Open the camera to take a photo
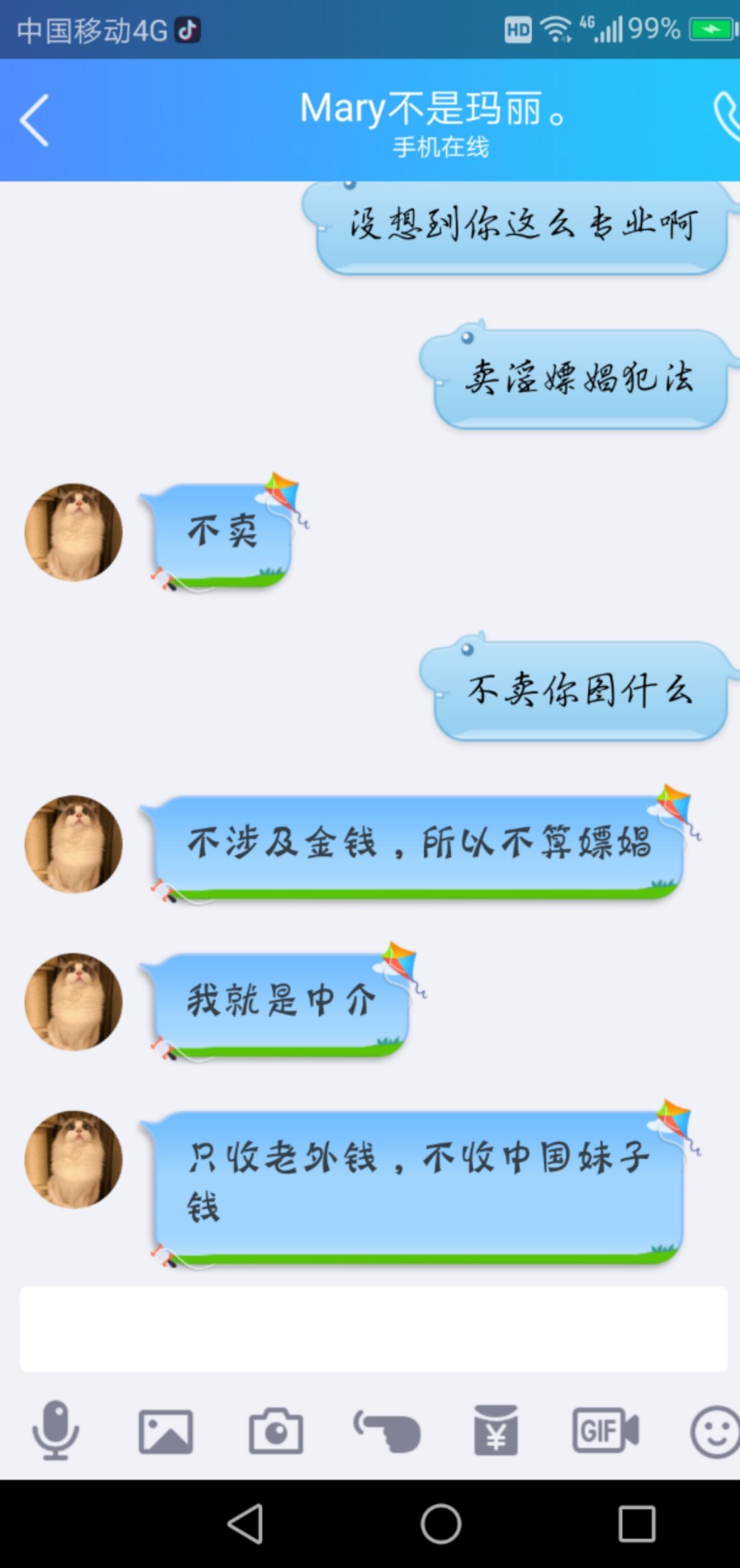740x1568 pixels. click(x=275, y=1432)
